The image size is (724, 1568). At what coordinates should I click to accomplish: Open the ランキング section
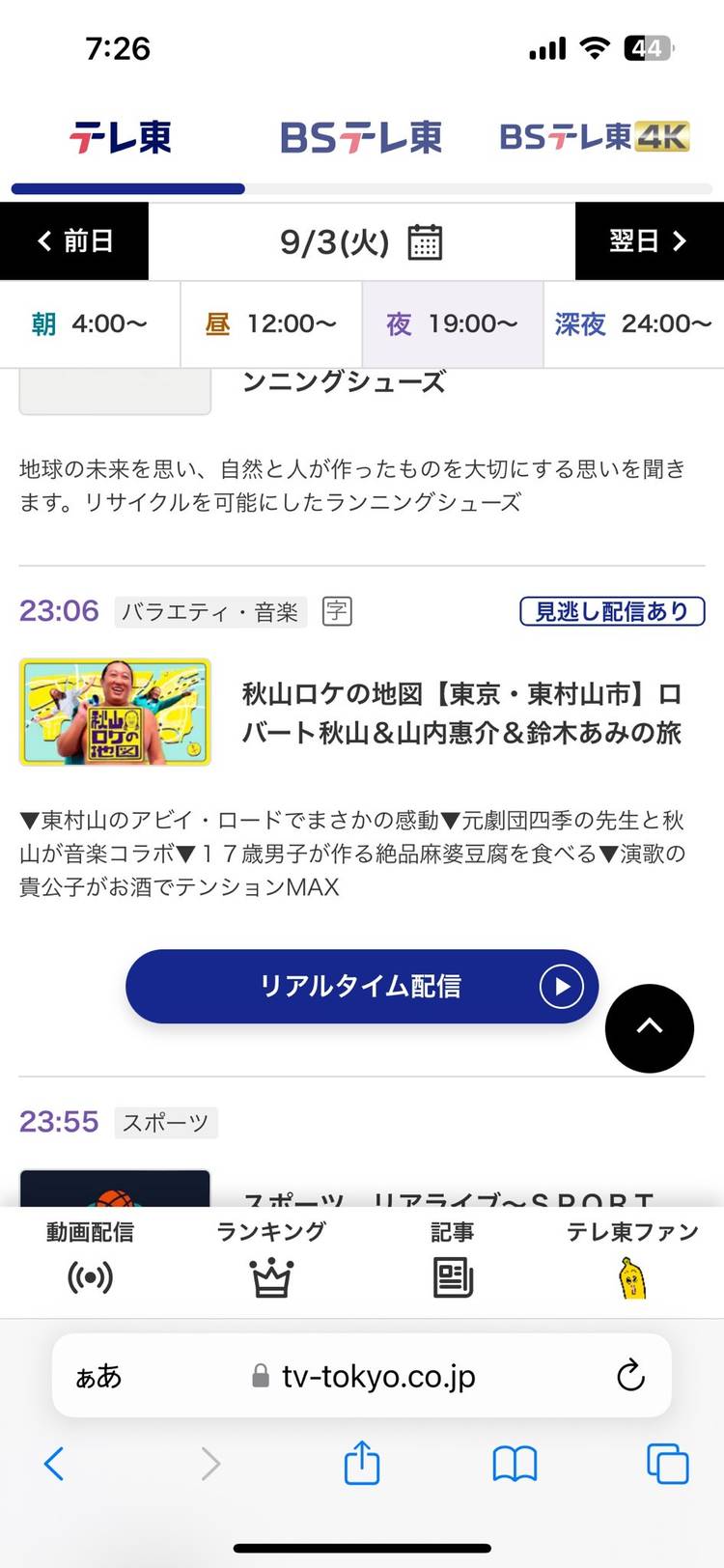click(x=271, y=1261)
